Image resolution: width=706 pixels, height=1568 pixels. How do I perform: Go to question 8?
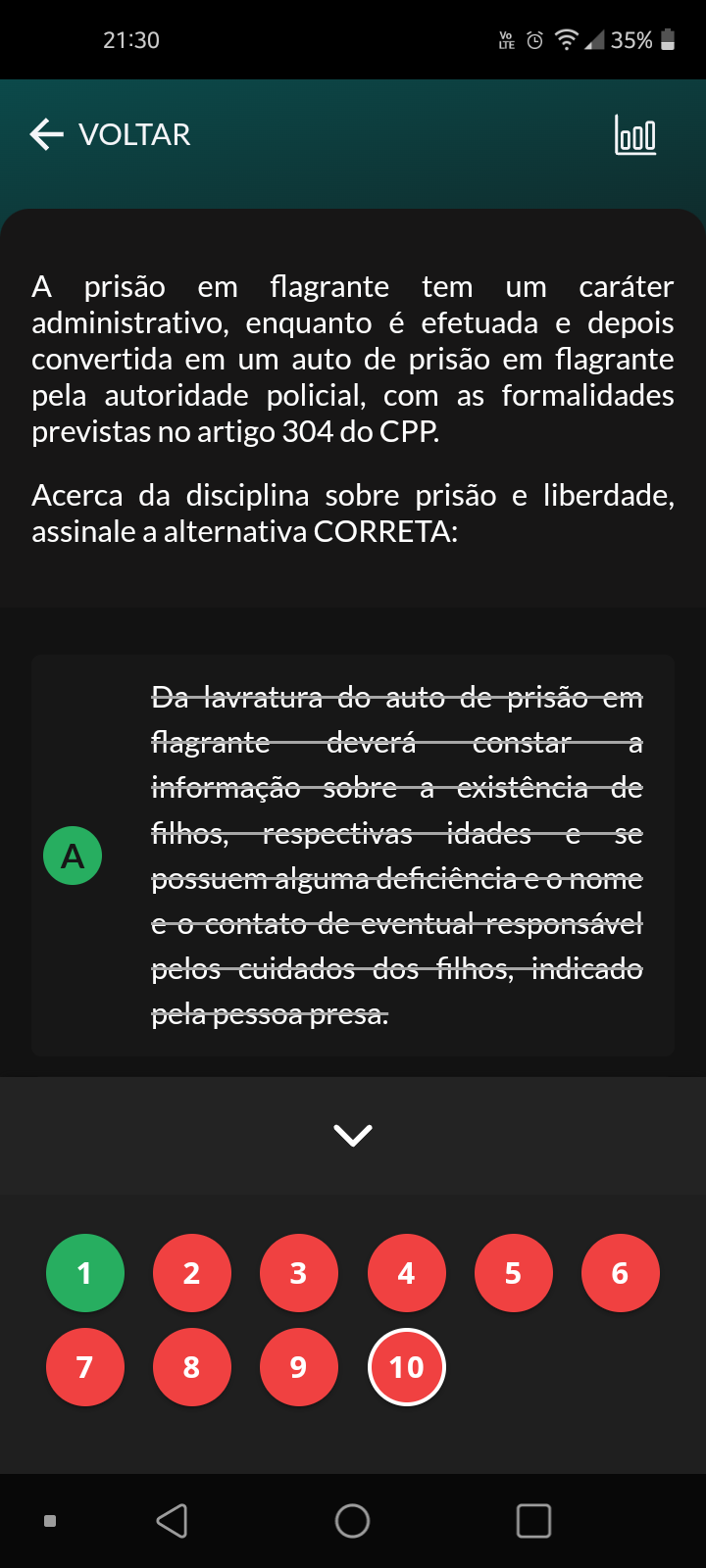(192, 1367)
